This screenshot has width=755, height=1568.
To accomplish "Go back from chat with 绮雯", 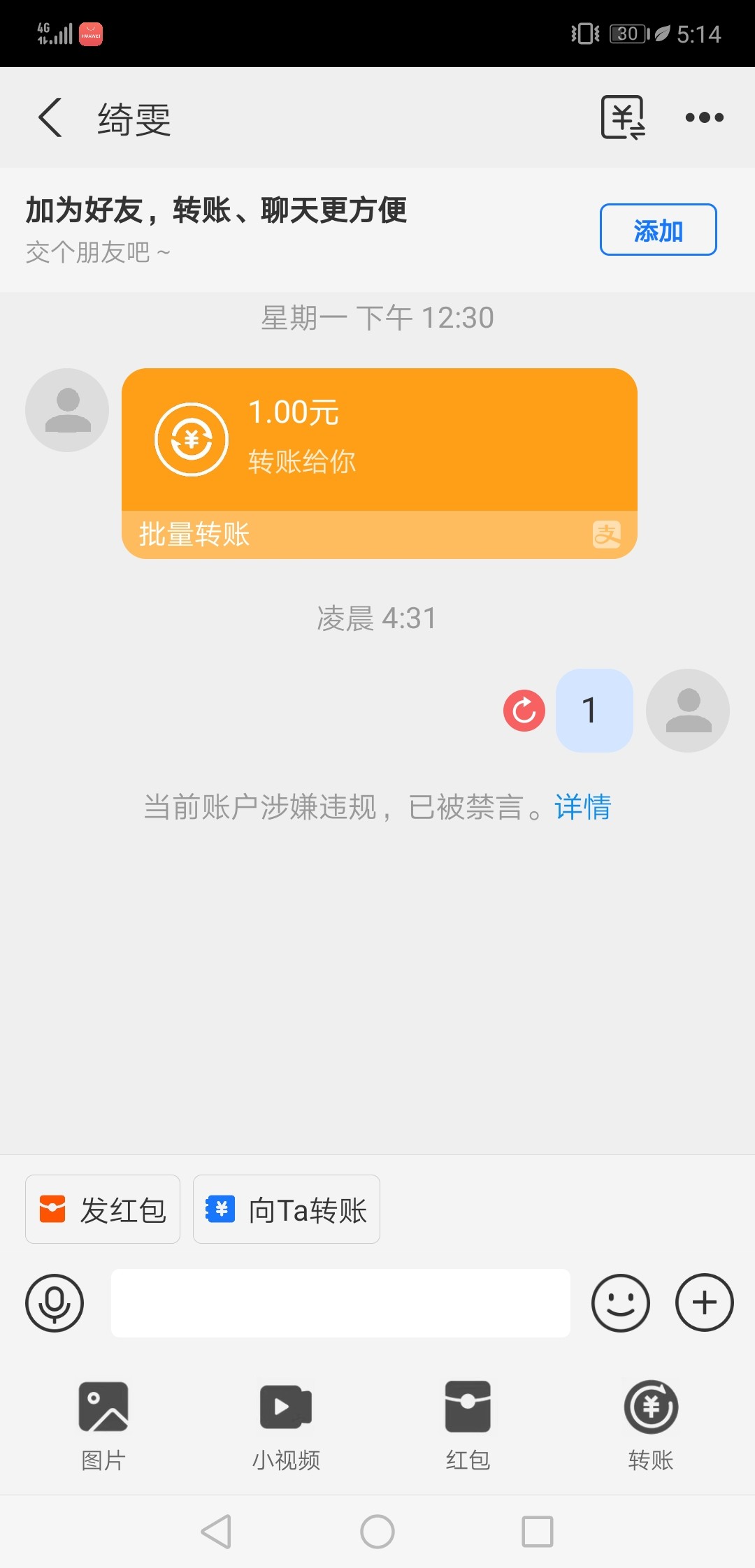I will [x=50, y=117].
